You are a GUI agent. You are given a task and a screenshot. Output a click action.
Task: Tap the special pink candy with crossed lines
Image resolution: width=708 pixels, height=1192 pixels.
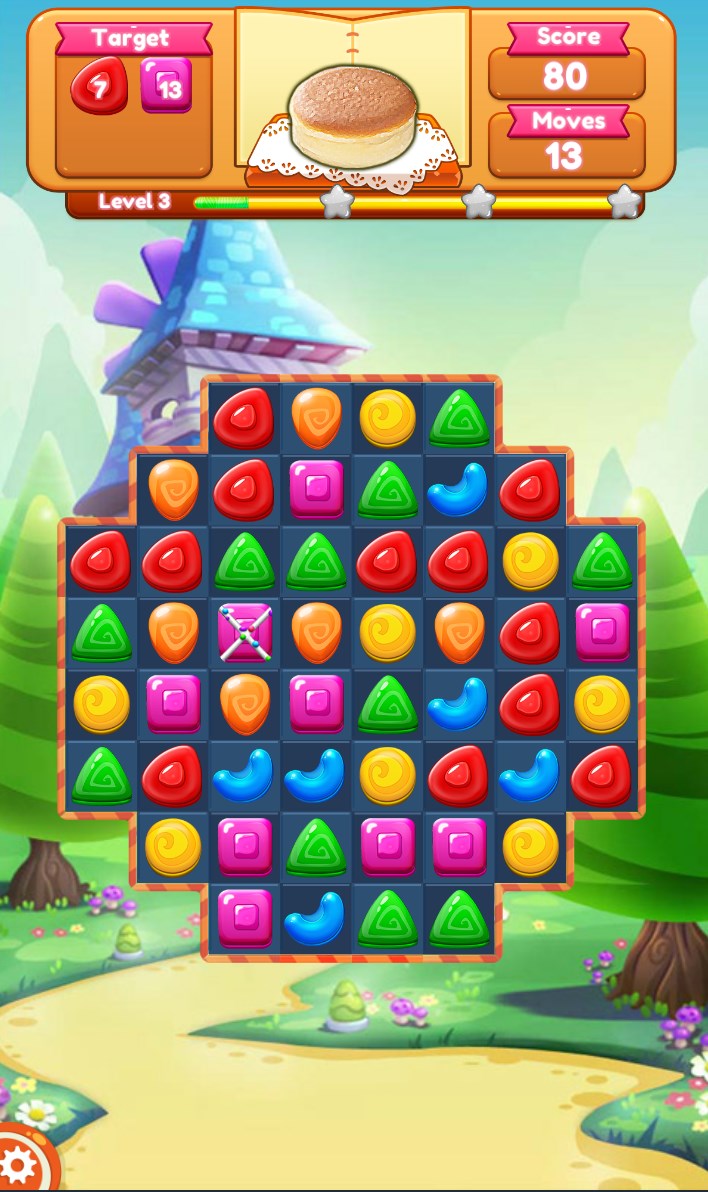(245, 632)
